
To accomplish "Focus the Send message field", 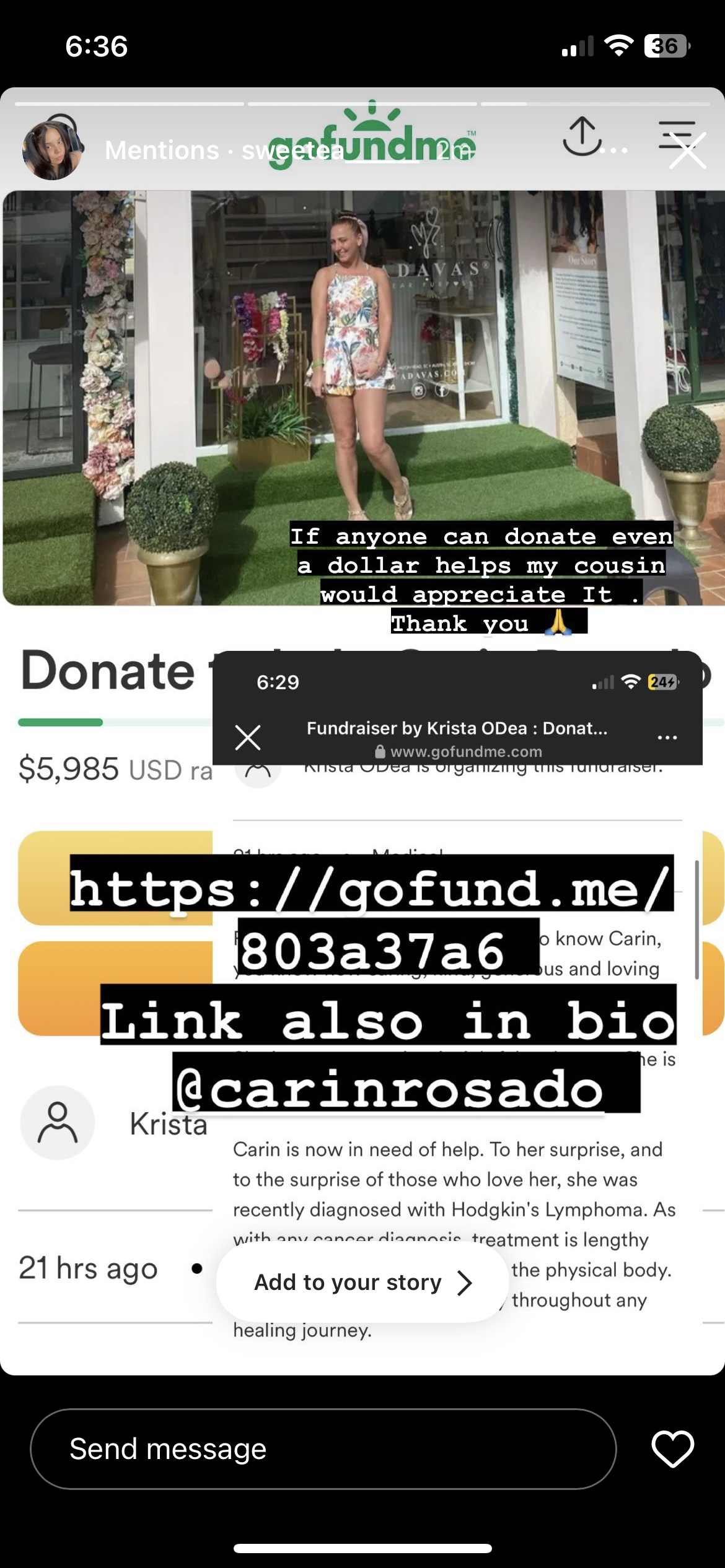I will (323, 1449).
